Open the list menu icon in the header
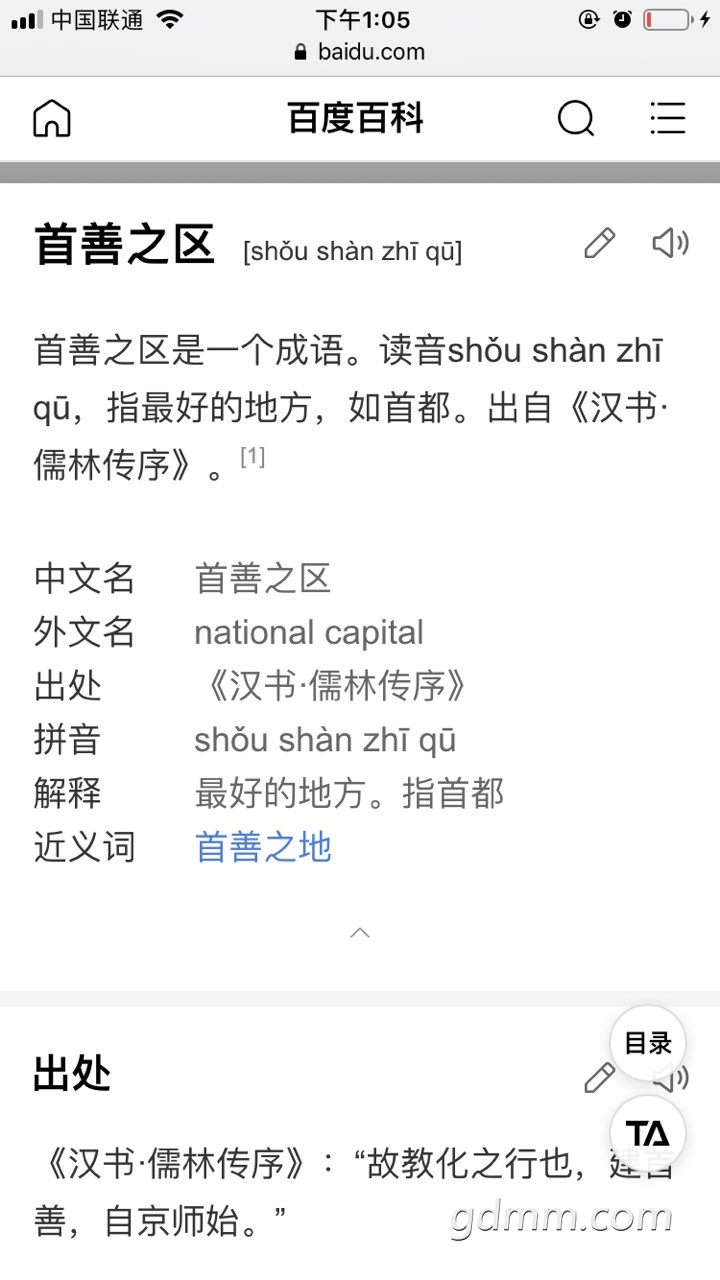Image resolution: width=720 pixels, height=1280 pixels. pyautogui.click(x=667, y=118)
